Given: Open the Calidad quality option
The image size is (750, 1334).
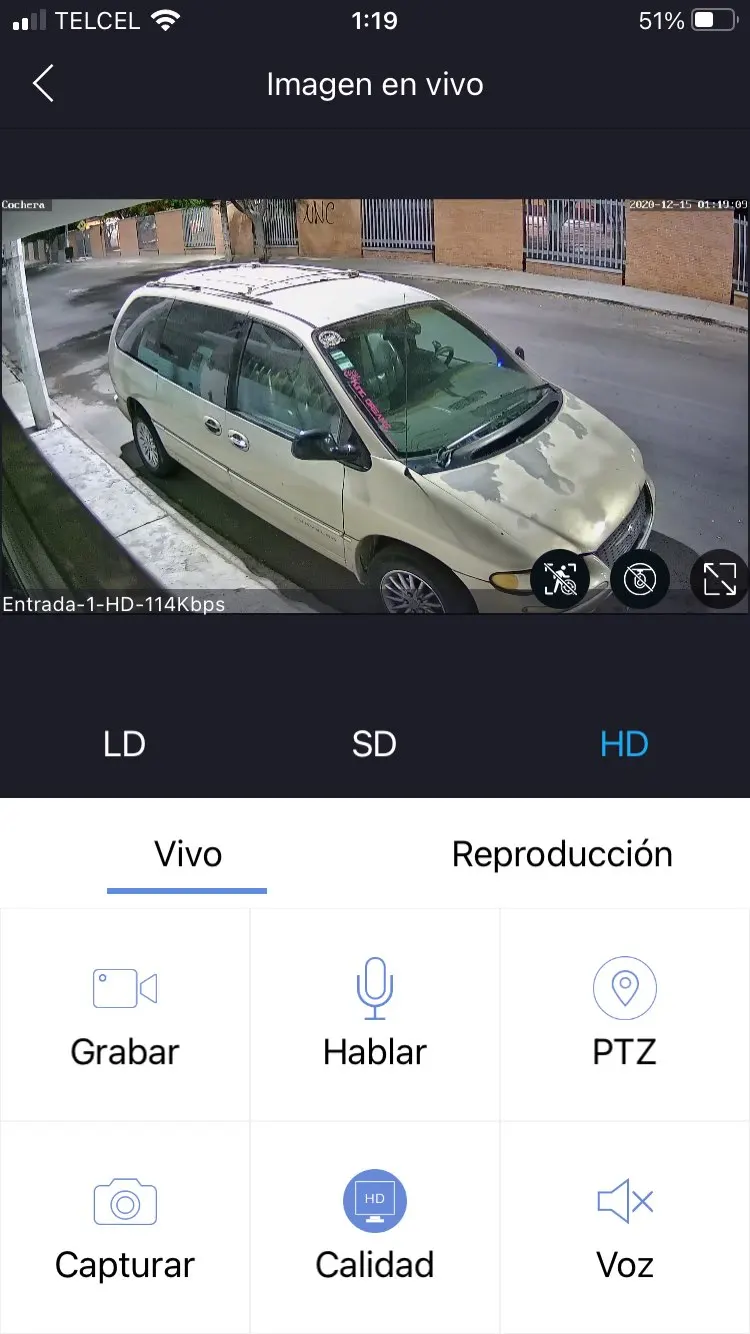Looking at the screenshot, I should coord(375,1228).
